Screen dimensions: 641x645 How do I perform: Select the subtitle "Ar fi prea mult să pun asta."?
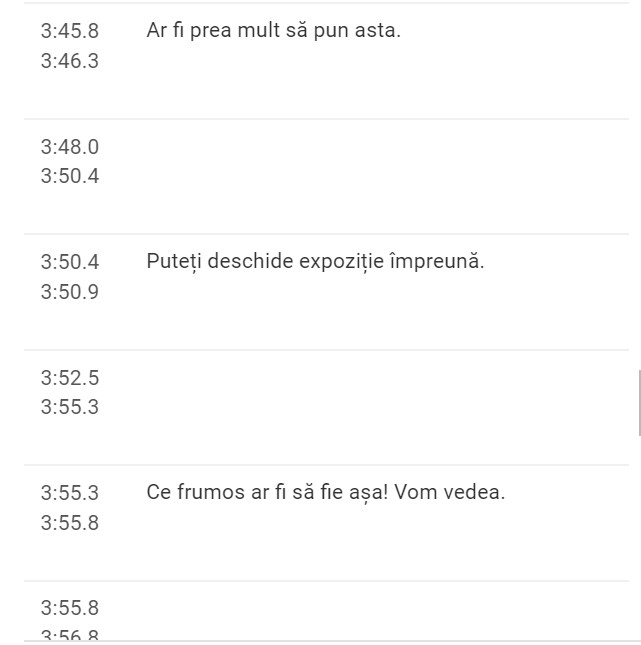(273, 31)
